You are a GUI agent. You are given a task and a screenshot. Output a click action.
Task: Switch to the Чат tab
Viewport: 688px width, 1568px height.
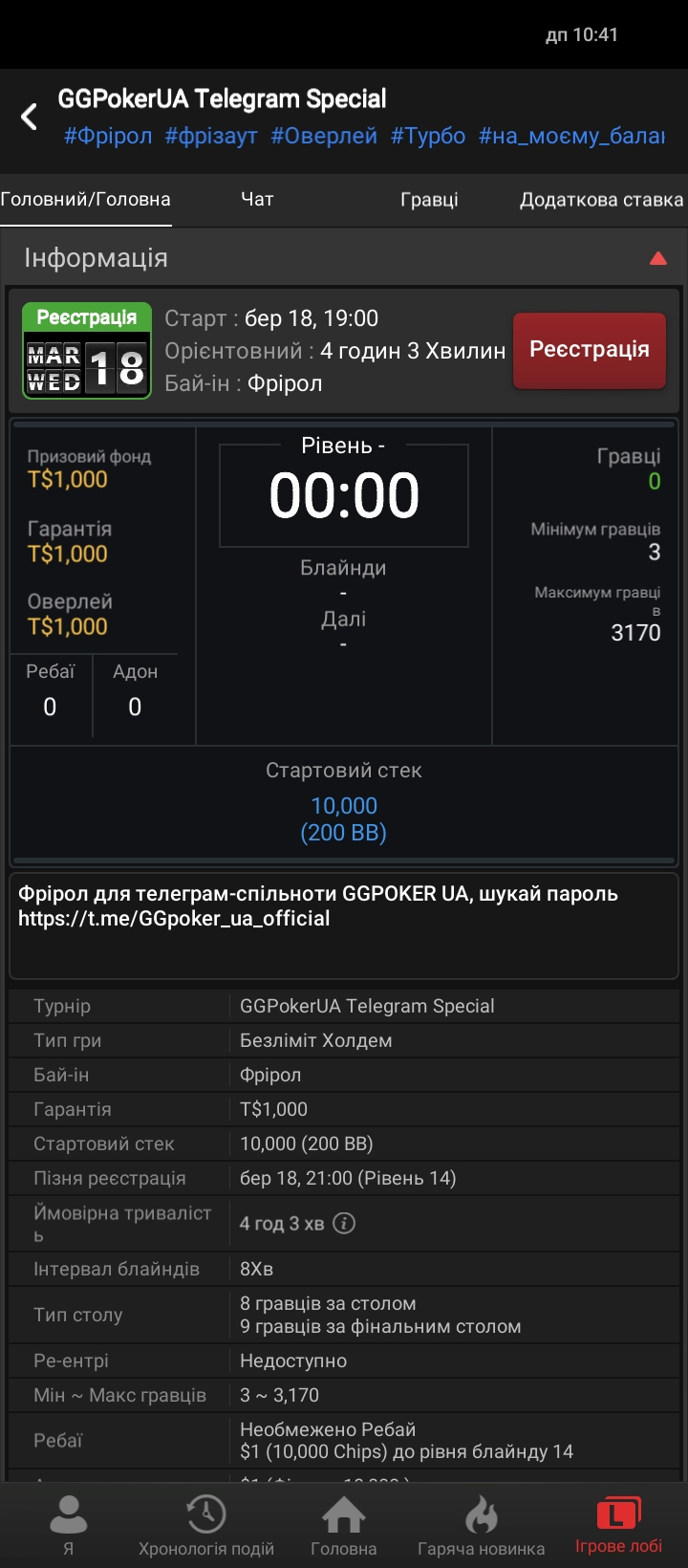pyautogui.click(x=257, y=199)
